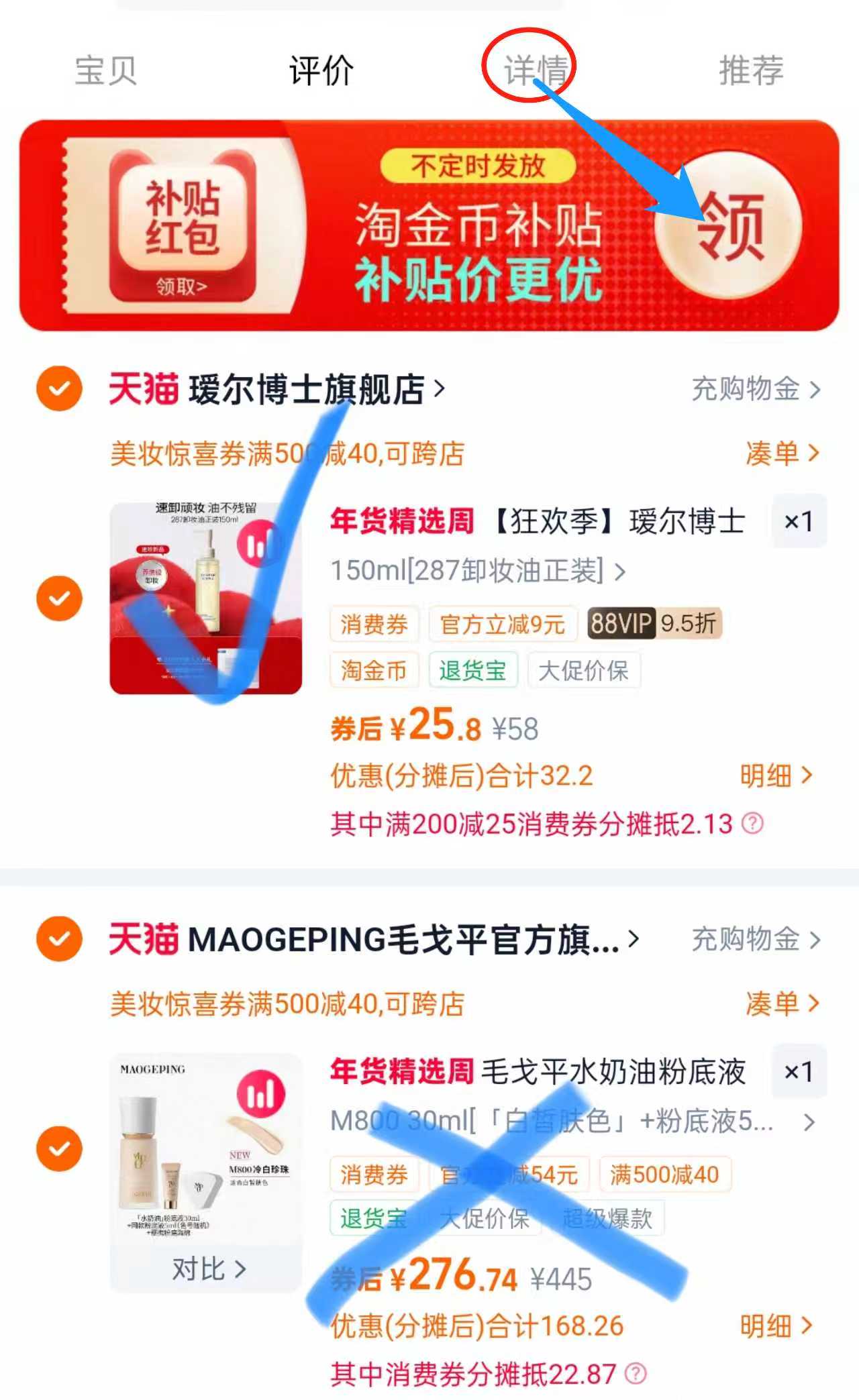Tap the 天猫 logo beside 瑷尔博士旗舰店
This screenshot has width=859, height=1400.
(x=142, y=388)
